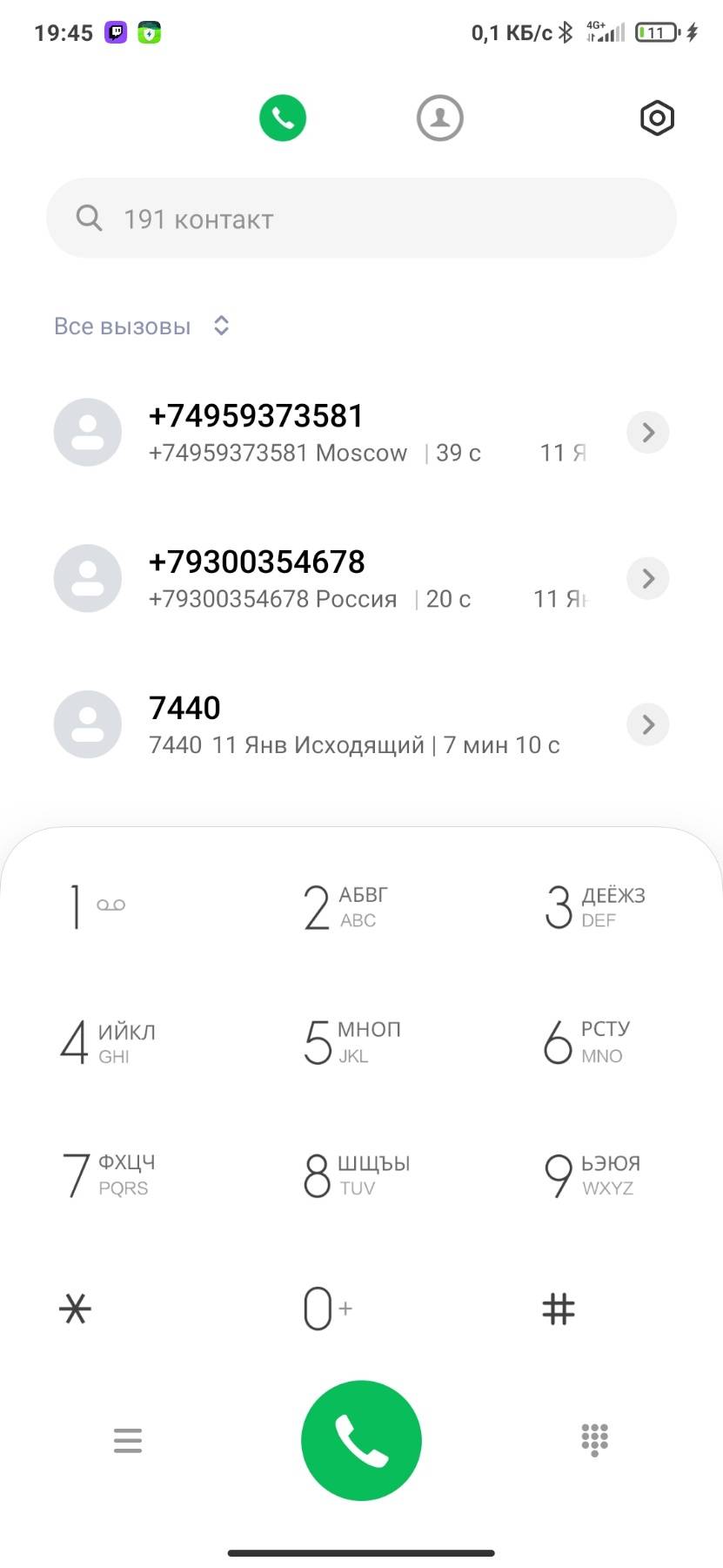Viewport: 723px width, 1568px height.
Task: Hide the dialpad with the keypad icon
Action: (x=595, y=1440)
